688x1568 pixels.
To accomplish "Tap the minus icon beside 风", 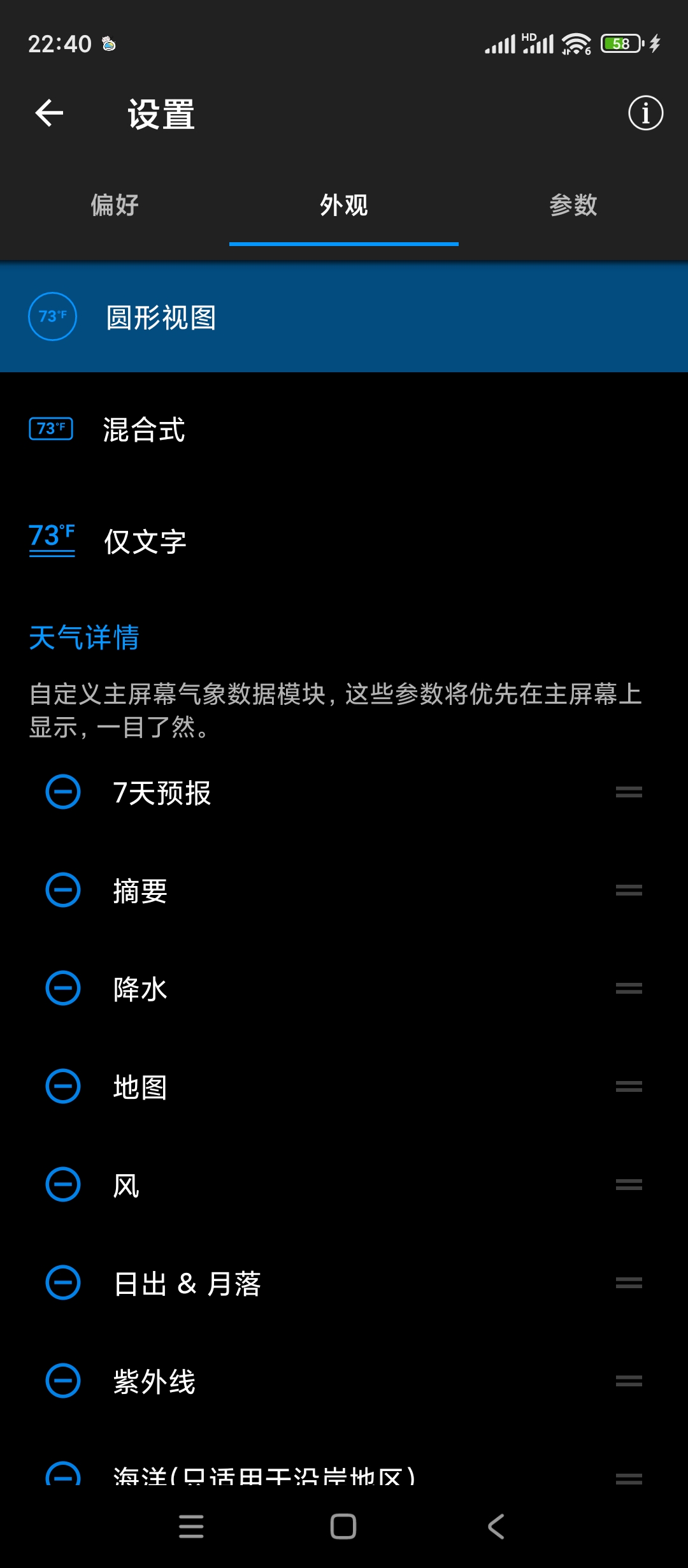I will tap(63, 1185).
